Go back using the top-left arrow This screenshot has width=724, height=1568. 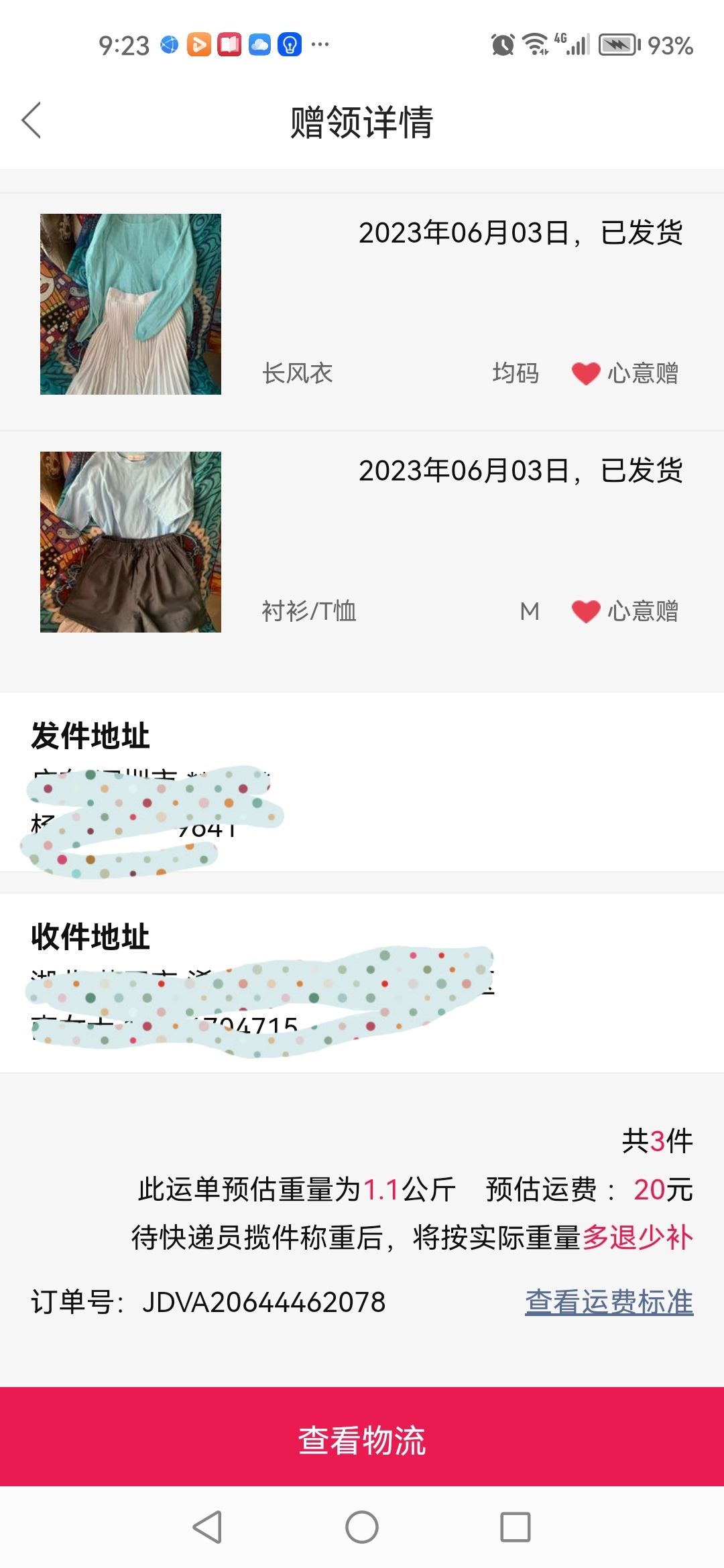pyautogui.click(x=32, y=121)
